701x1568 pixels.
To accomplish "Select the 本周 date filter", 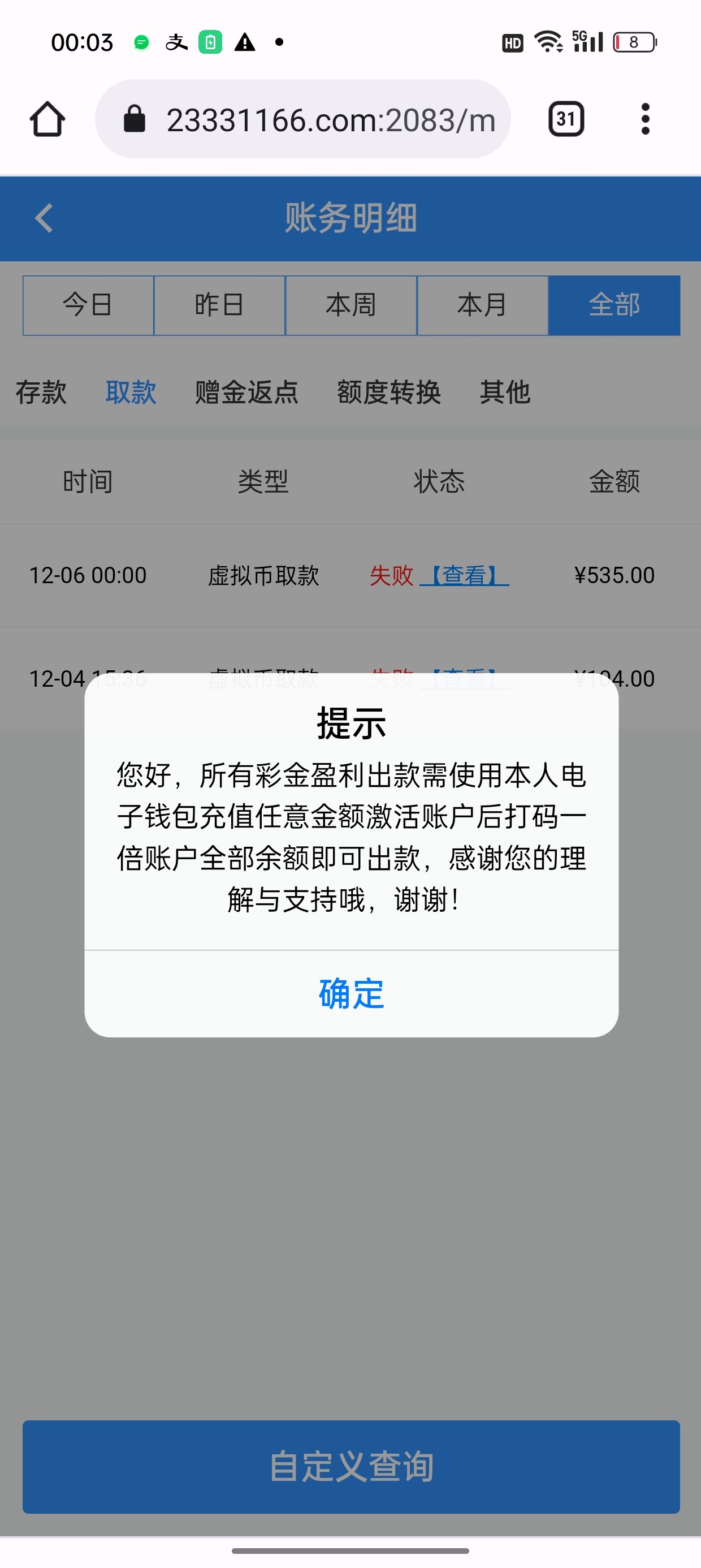I will pyautogui.click(x=351, y=305).
